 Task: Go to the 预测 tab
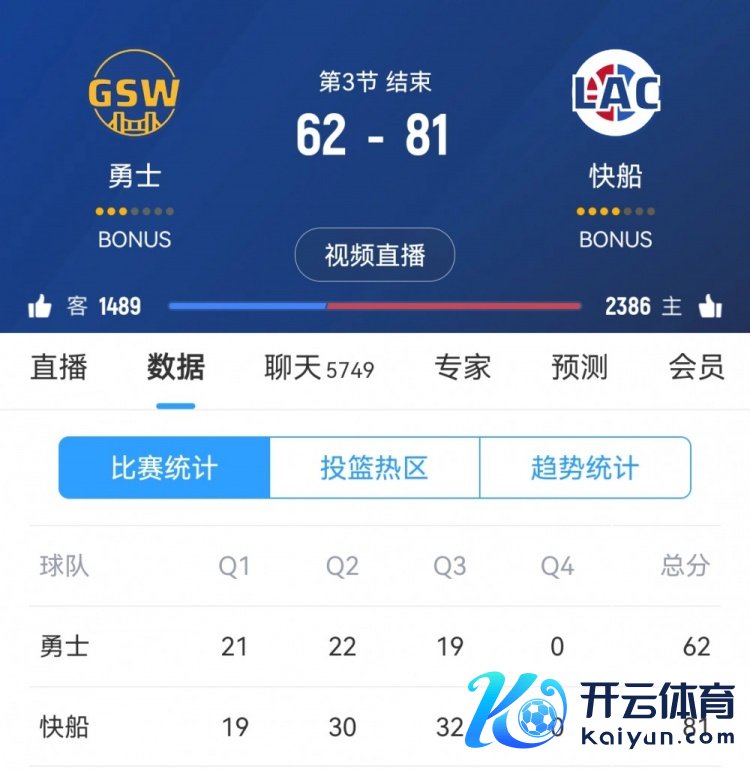(579, 367)
